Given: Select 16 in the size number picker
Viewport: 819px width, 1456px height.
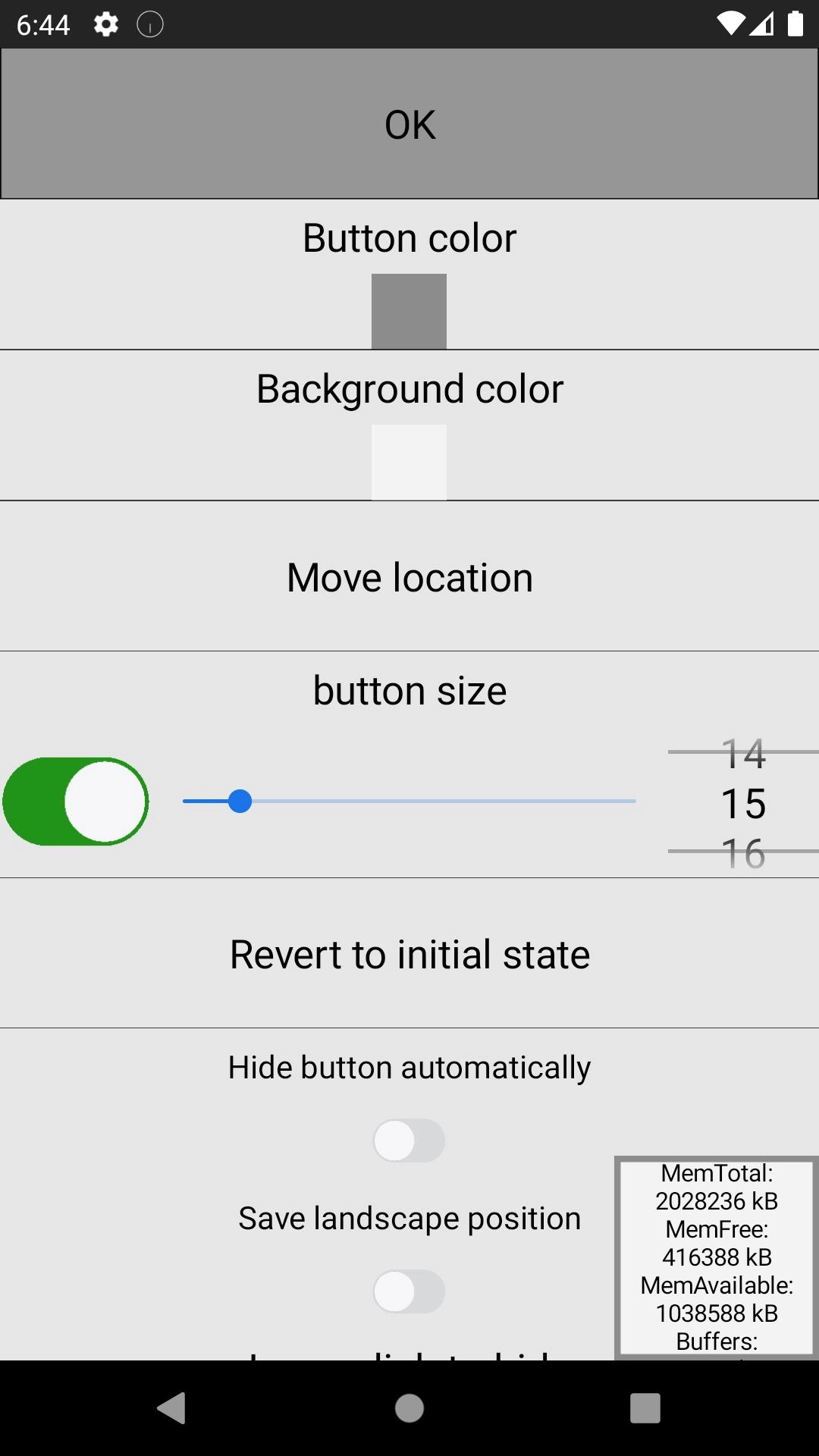Looking at the screenshot, I should (x=743, y=853).
